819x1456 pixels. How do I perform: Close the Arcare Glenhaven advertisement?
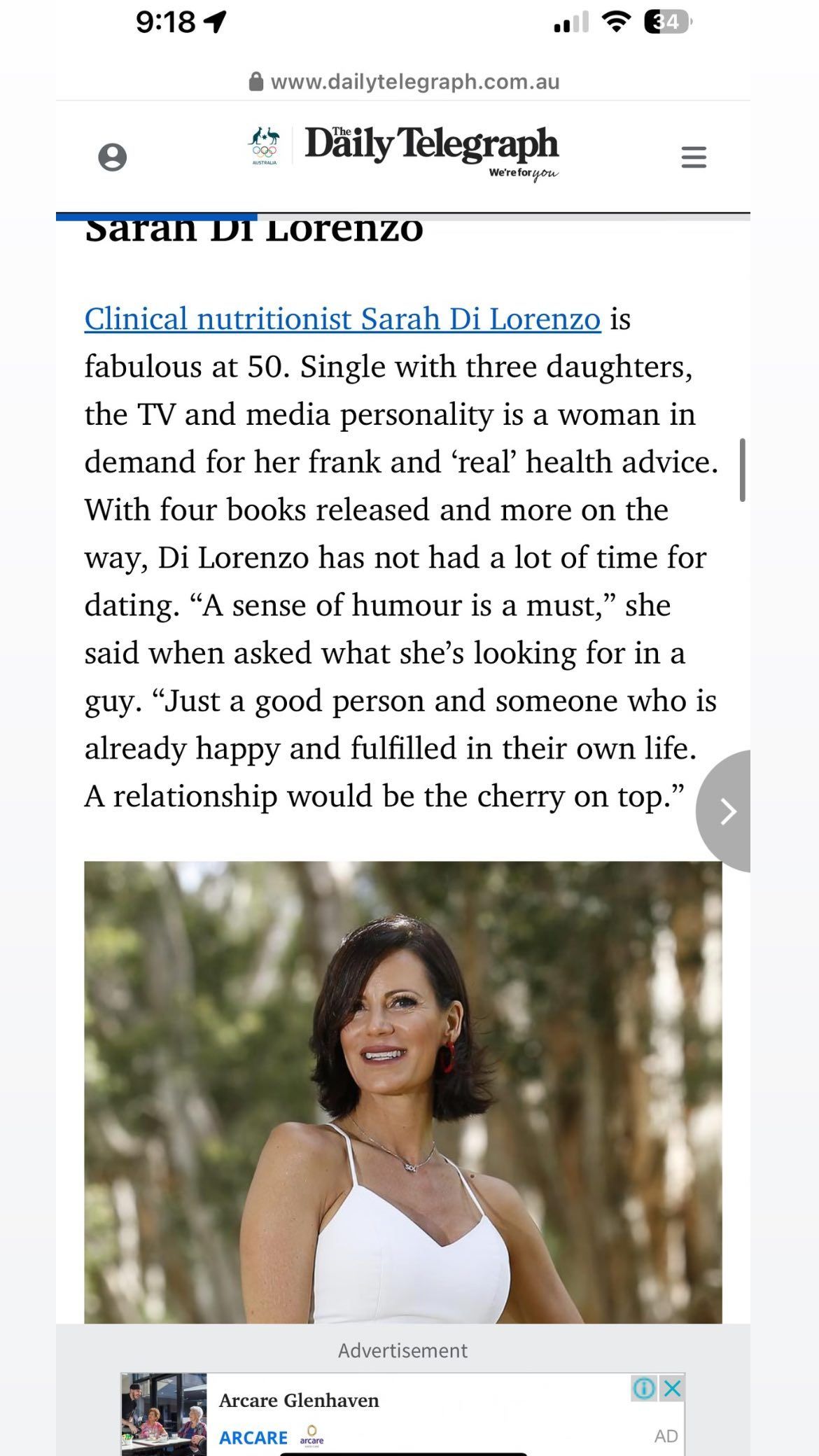(x=673, y=1388)
